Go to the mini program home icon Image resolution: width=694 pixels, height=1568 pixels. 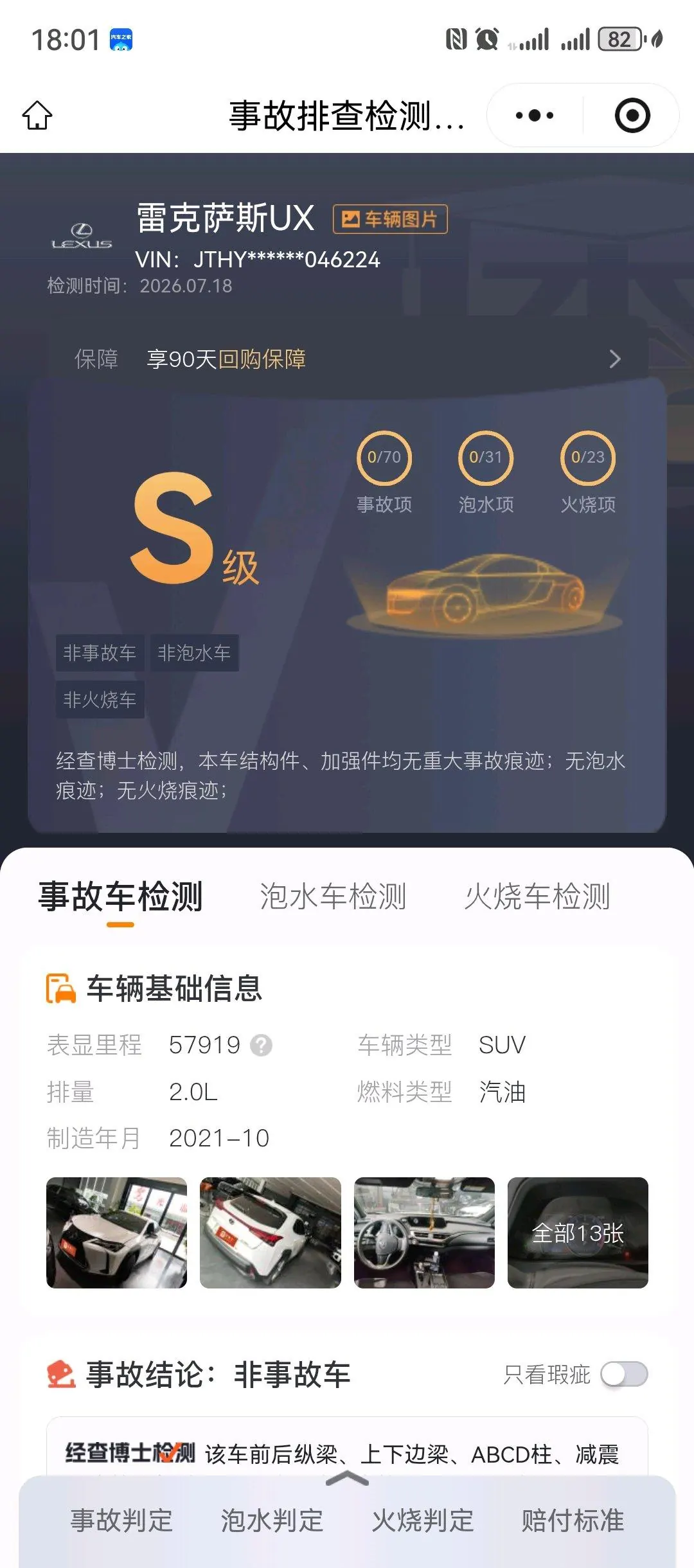click(x=37, y=116)
